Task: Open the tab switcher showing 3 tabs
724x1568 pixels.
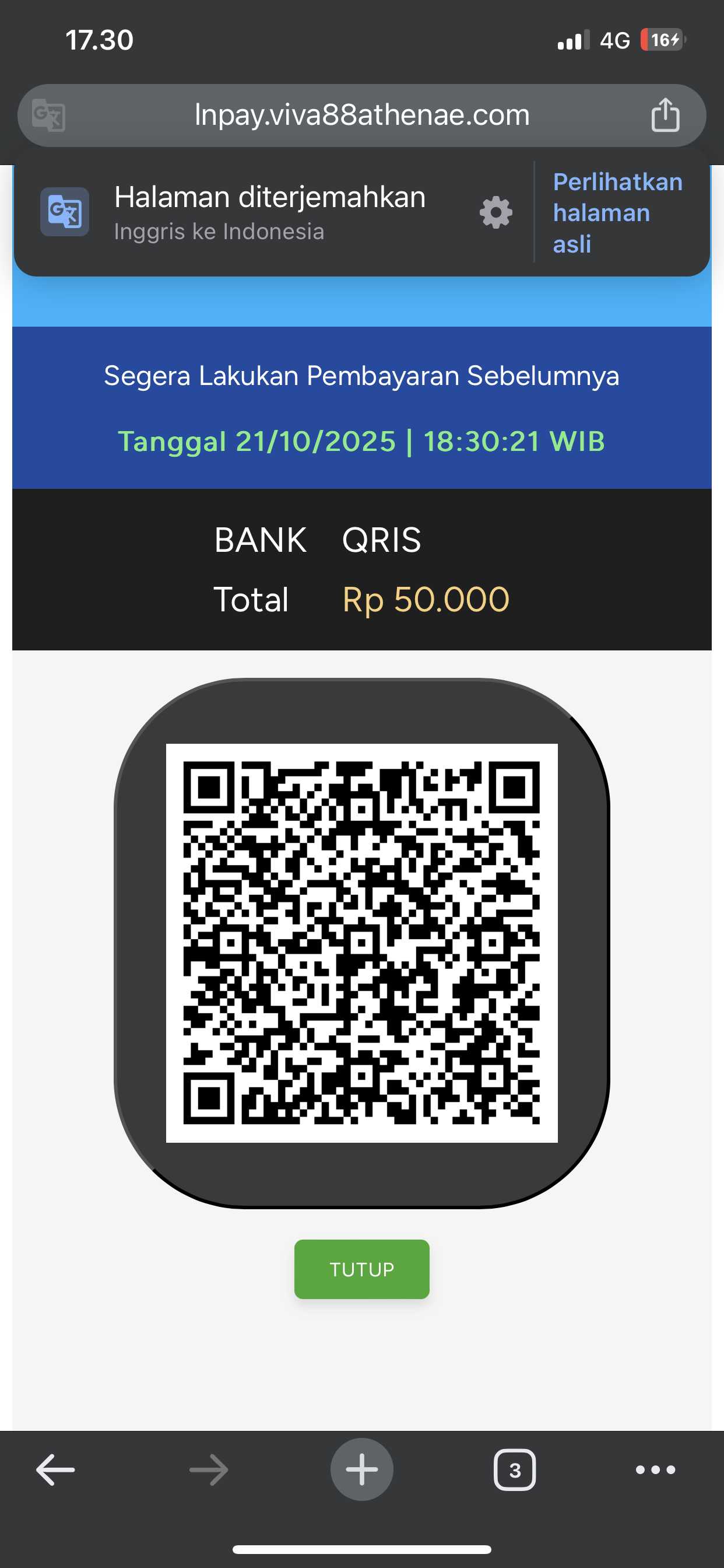Action: 515,1469
